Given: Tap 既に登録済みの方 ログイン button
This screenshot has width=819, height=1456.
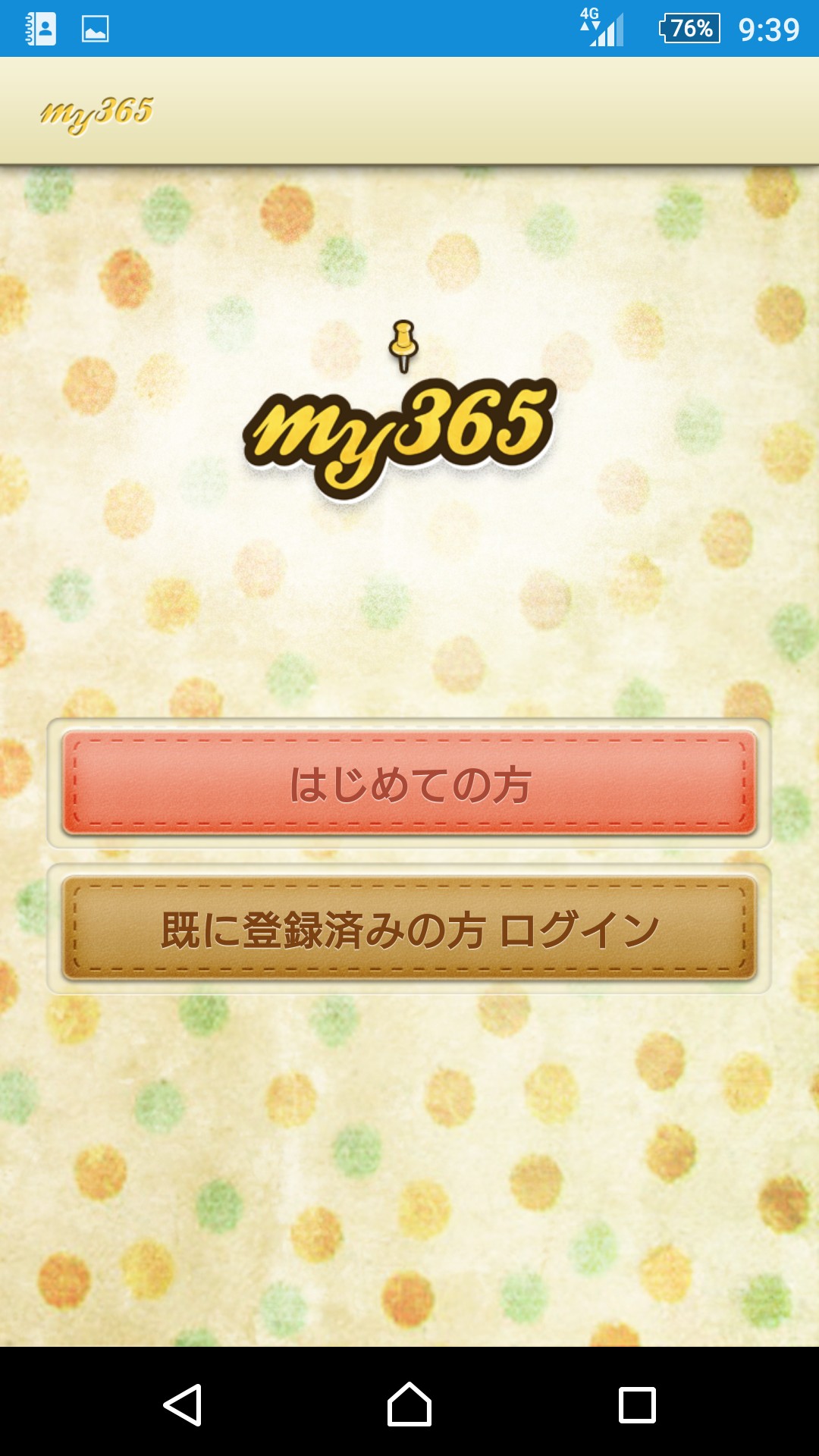Looking at the screenshot, I should pyautogui.click(x=409, y=929).
